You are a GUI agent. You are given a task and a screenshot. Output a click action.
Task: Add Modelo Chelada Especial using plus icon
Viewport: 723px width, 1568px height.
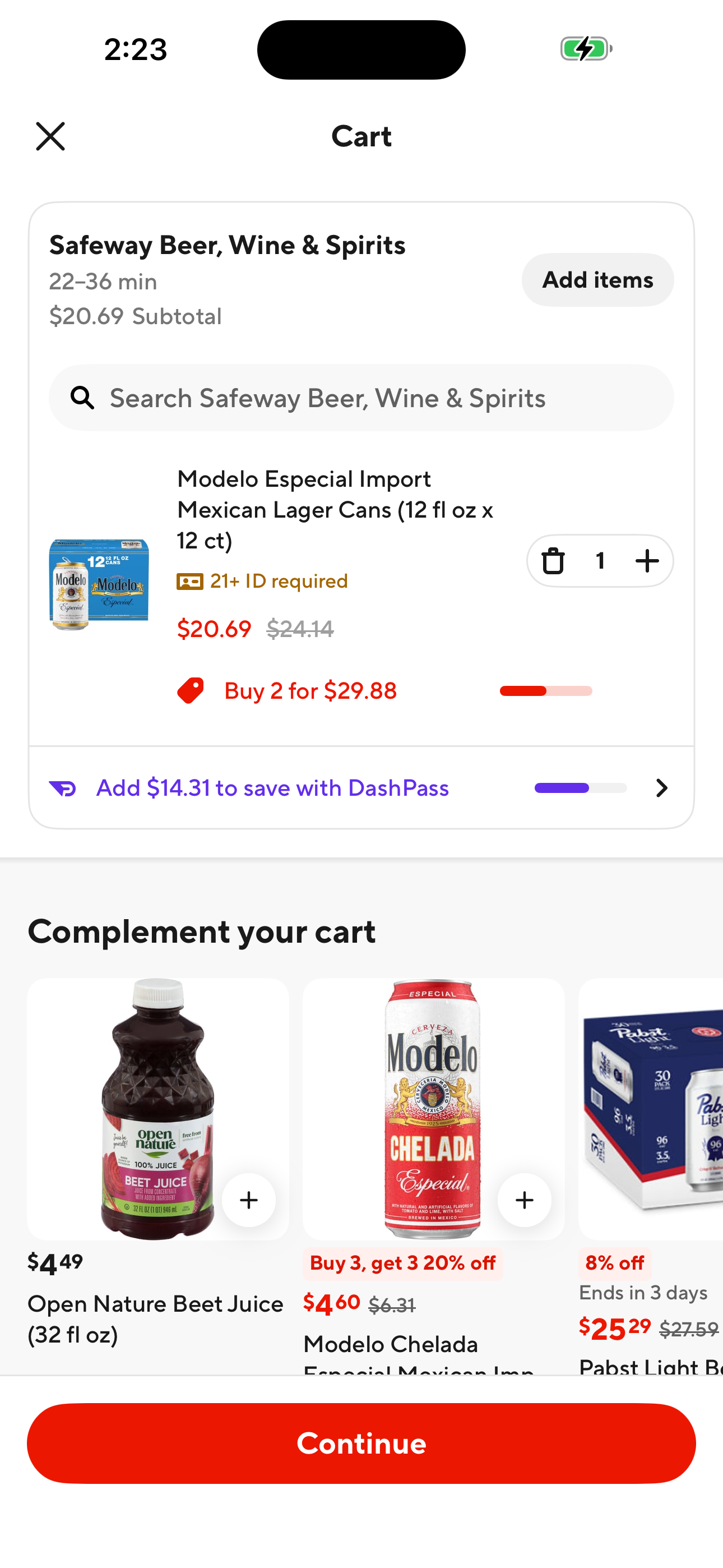524,1200
